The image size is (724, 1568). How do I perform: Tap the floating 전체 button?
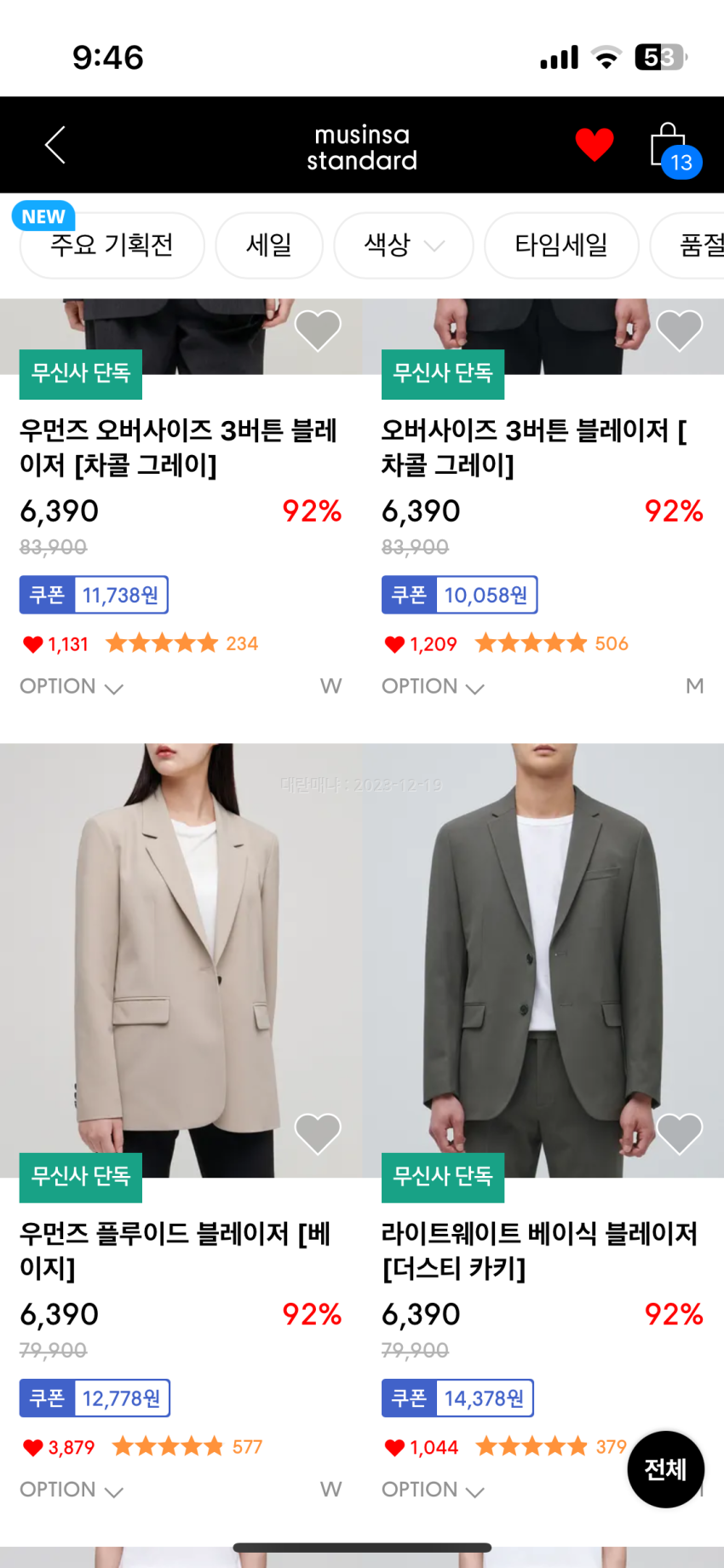click(665, 1469)
